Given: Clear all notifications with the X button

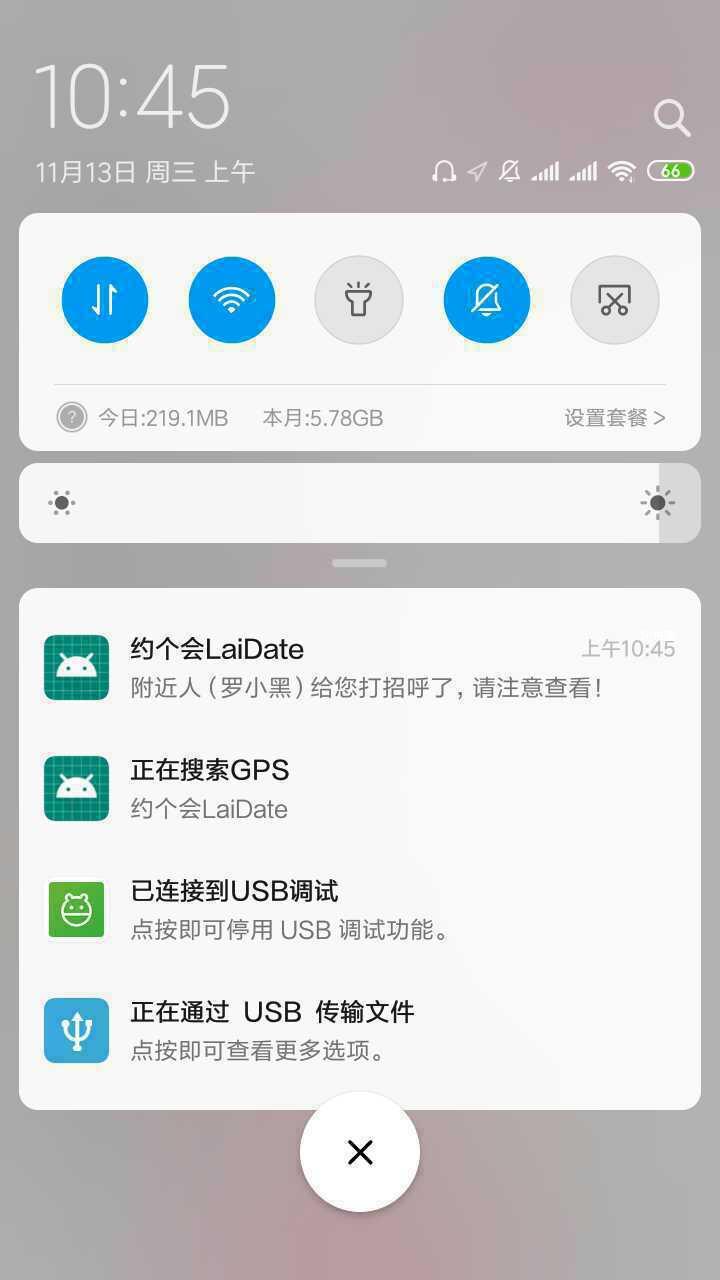Looking at the screenshot, I should point(360,1152).
